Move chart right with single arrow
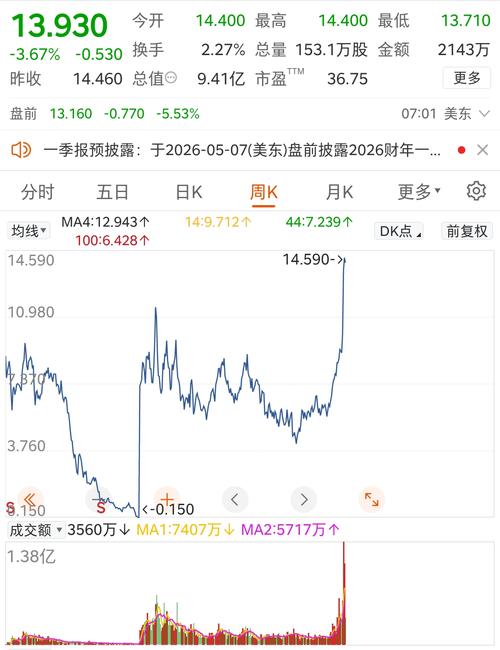 pos(303,499)
